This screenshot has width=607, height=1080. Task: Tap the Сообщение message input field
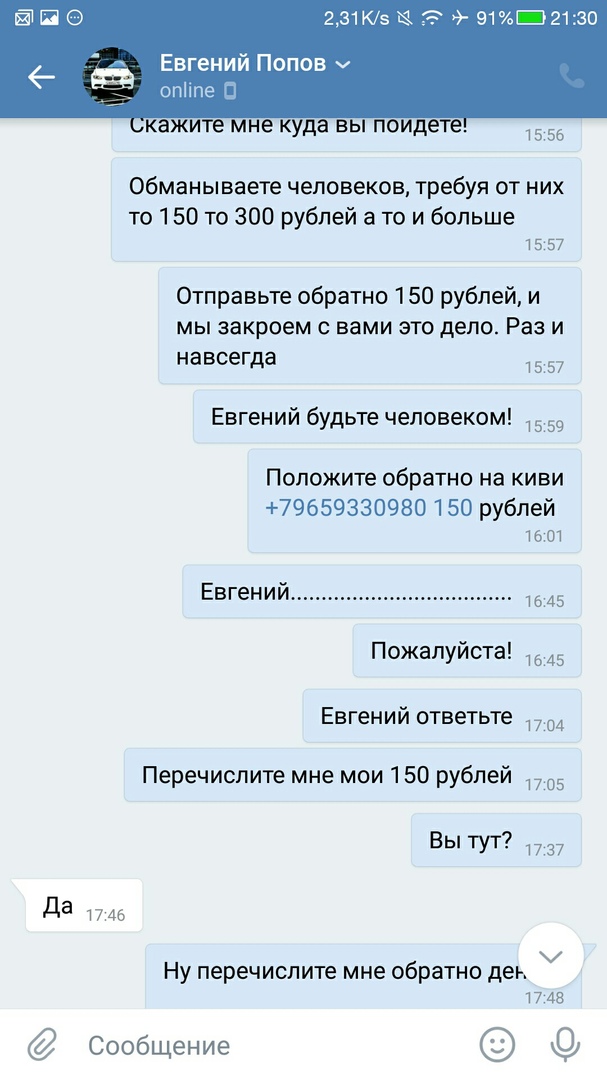coord(270,1046)
